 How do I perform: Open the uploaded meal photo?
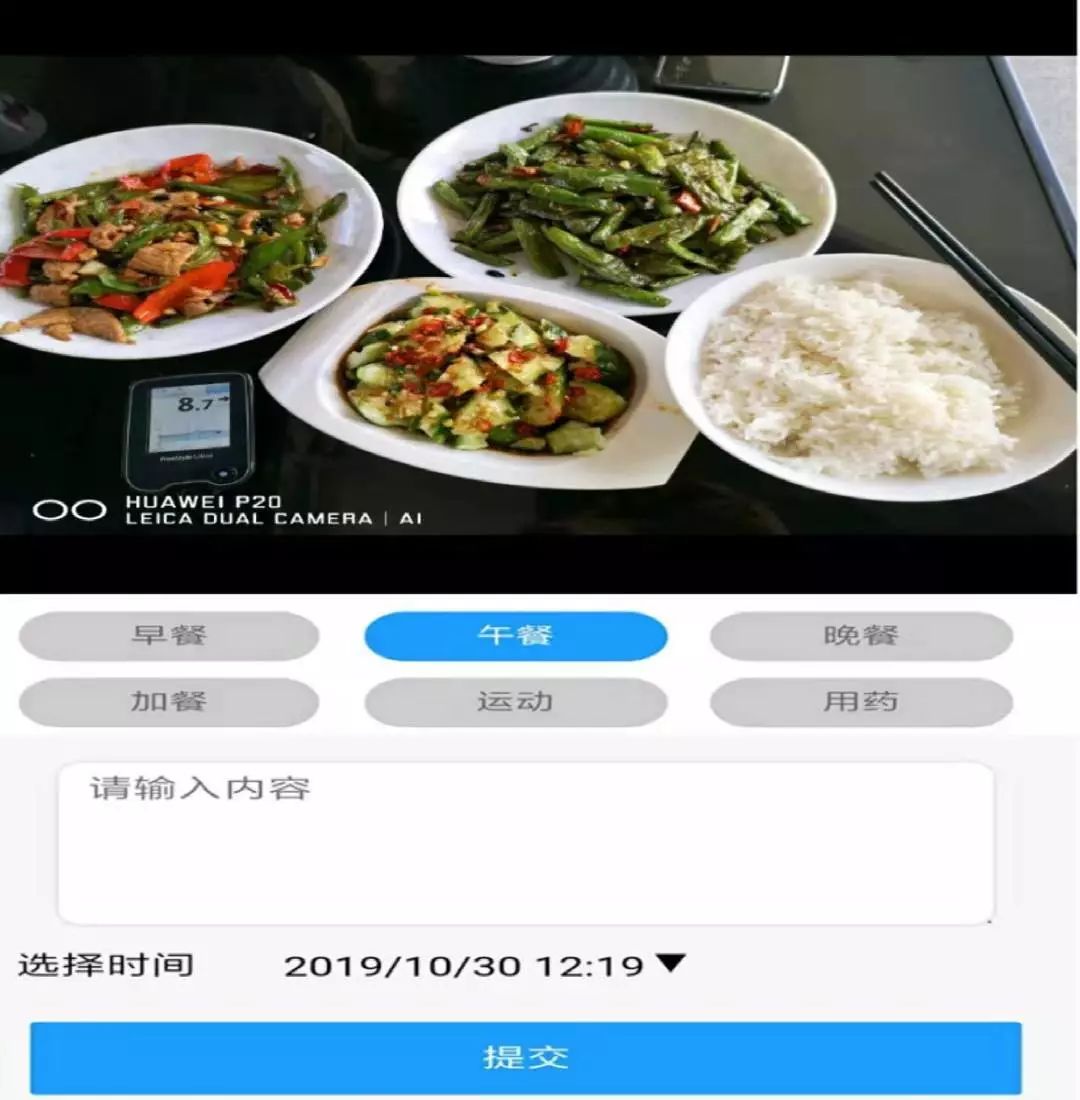538,300
